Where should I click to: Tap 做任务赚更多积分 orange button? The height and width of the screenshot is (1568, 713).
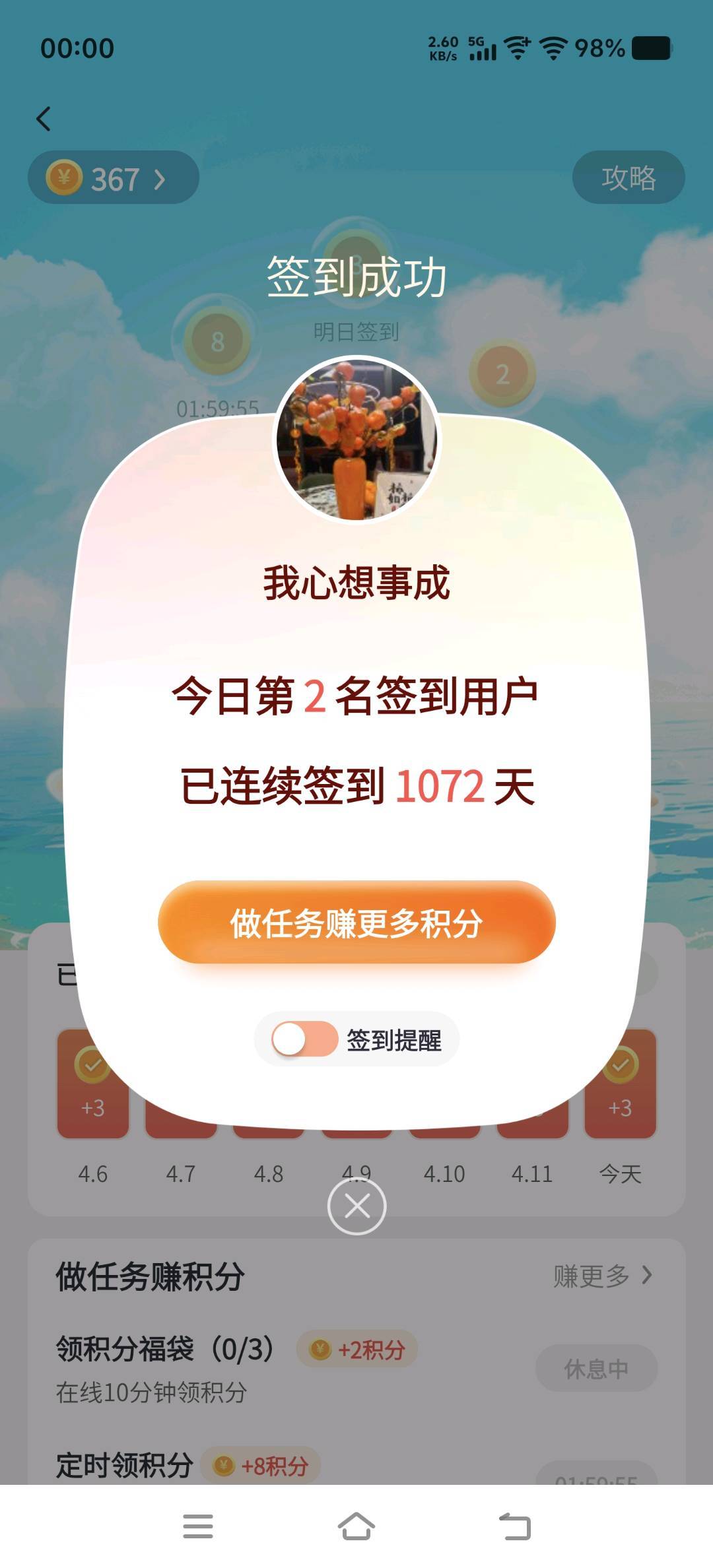(356, 922)
